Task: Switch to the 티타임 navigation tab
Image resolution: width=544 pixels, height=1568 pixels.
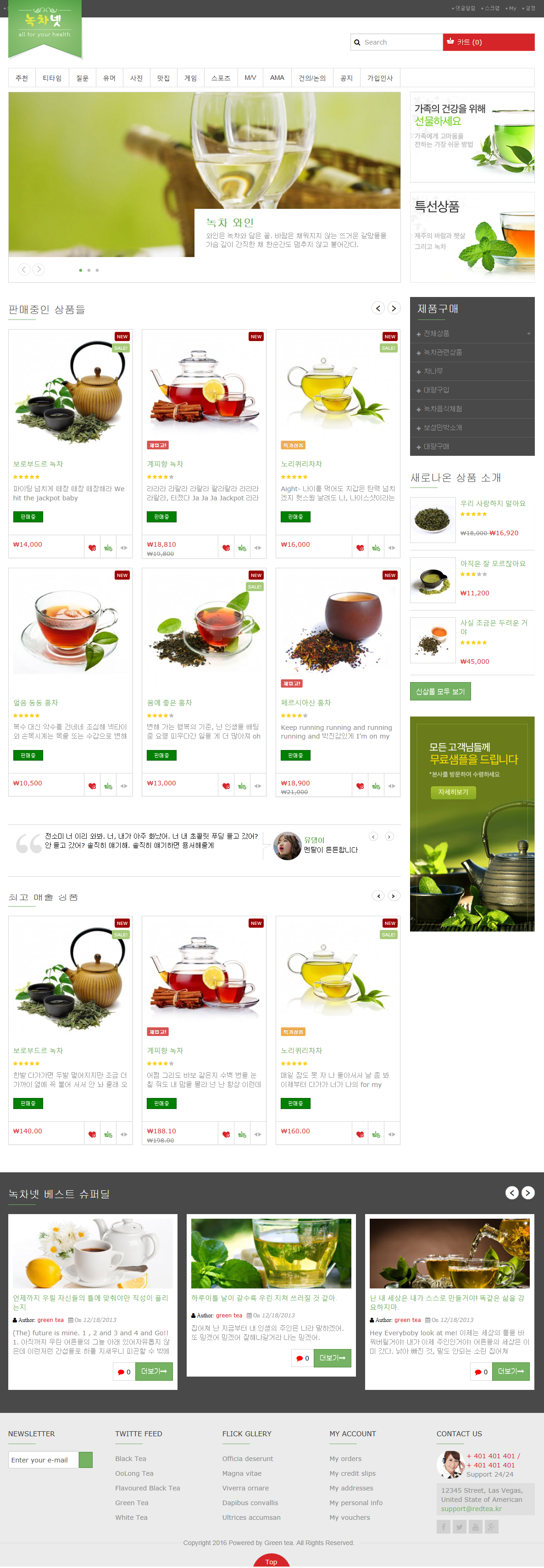Action: [52, 78]
